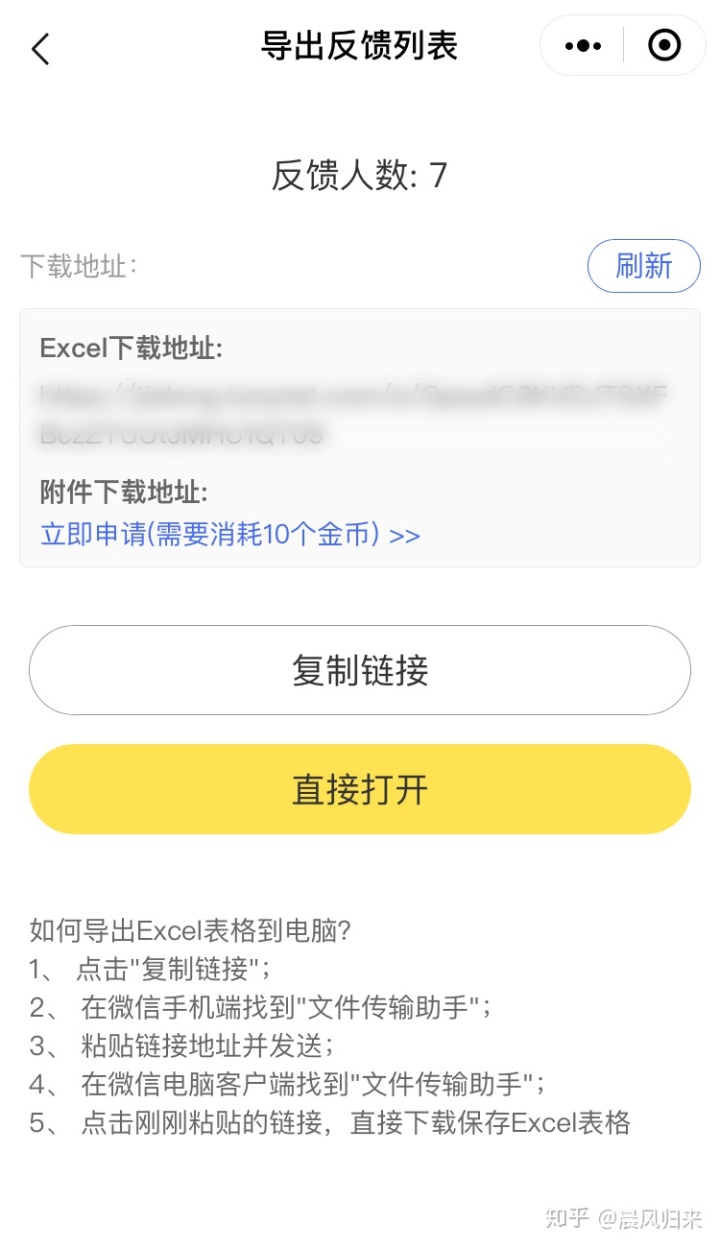Apply for attachment download via 立即申请 link
Screen dimensions: 720x1249
tap(230, 534)
